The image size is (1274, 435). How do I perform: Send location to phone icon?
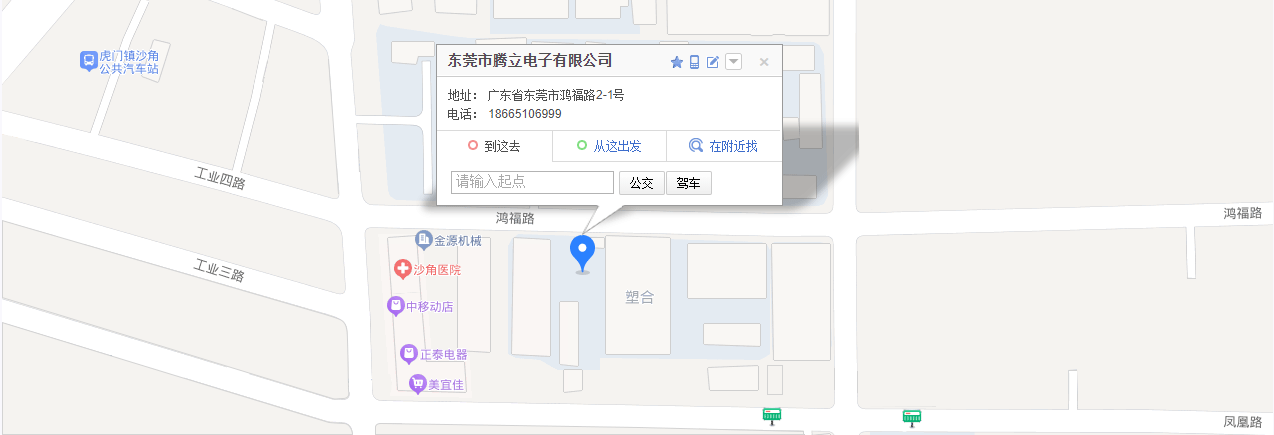(x=695, y=62)
